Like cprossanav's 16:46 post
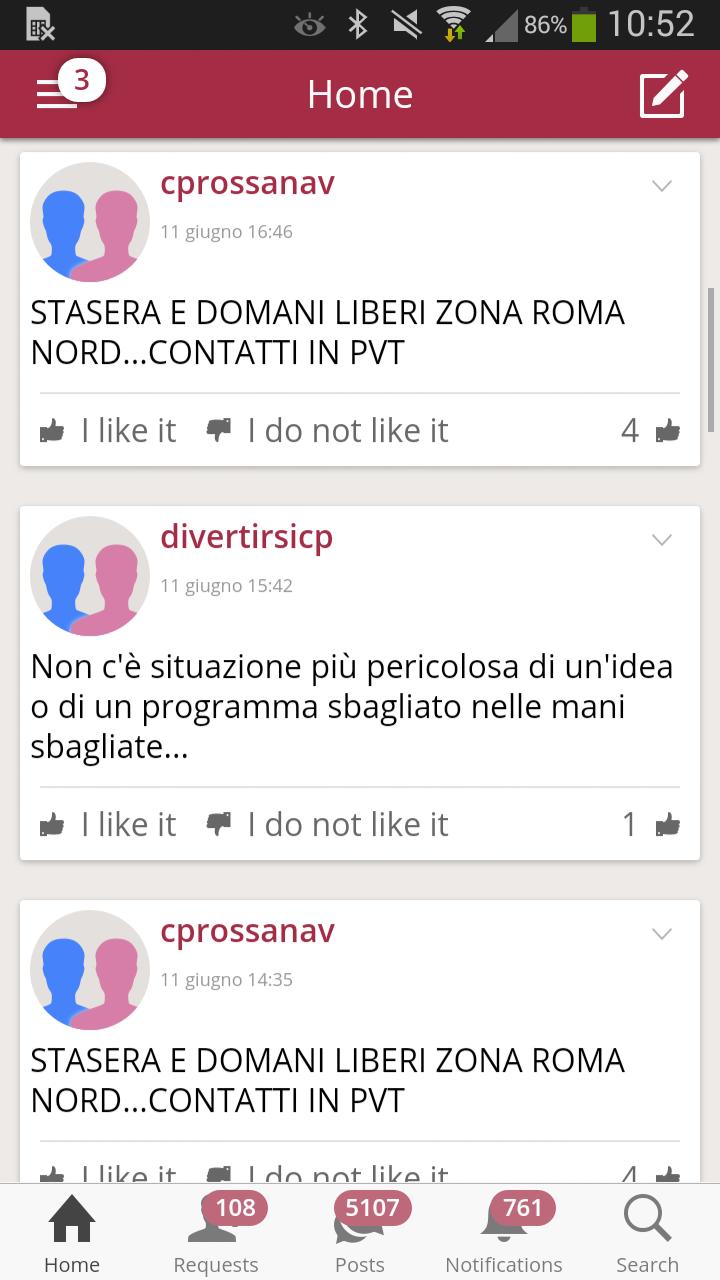 point(108,431)
